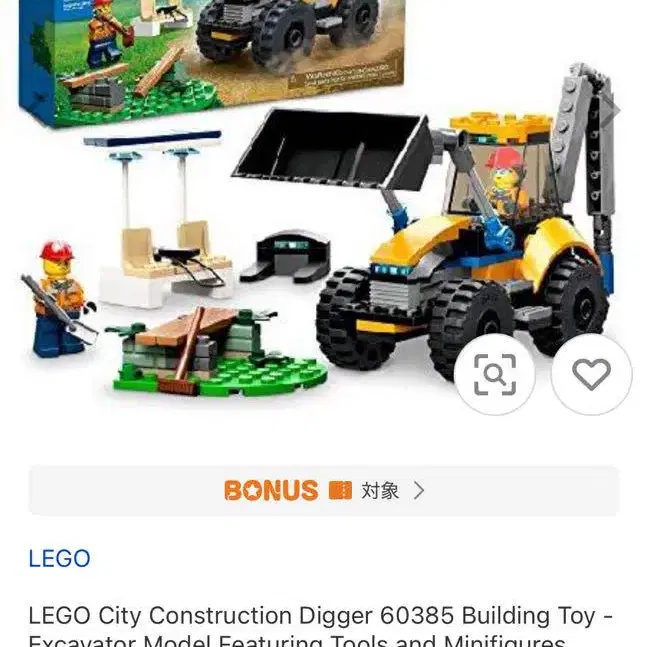Open the LEGO brand link
Viewport: 647px width, 647px height.
[59, 558]
